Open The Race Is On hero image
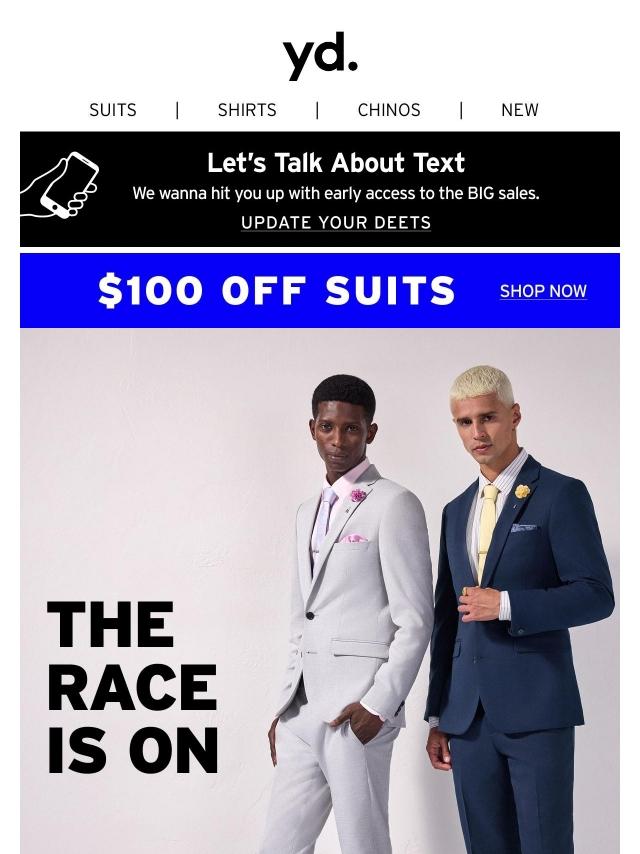Screen dimensions: 640x854 click(x=320, y=591)
